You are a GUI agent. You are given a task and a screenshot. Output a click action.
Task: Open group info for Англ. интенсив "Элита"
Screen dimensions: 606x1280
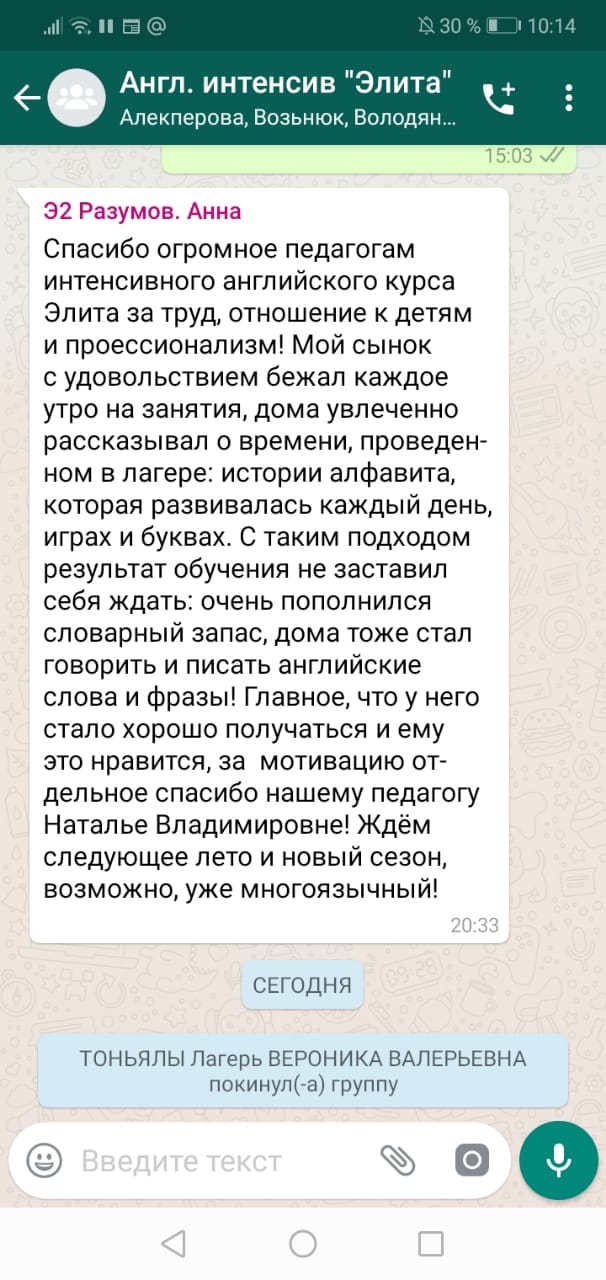[287, 98]
